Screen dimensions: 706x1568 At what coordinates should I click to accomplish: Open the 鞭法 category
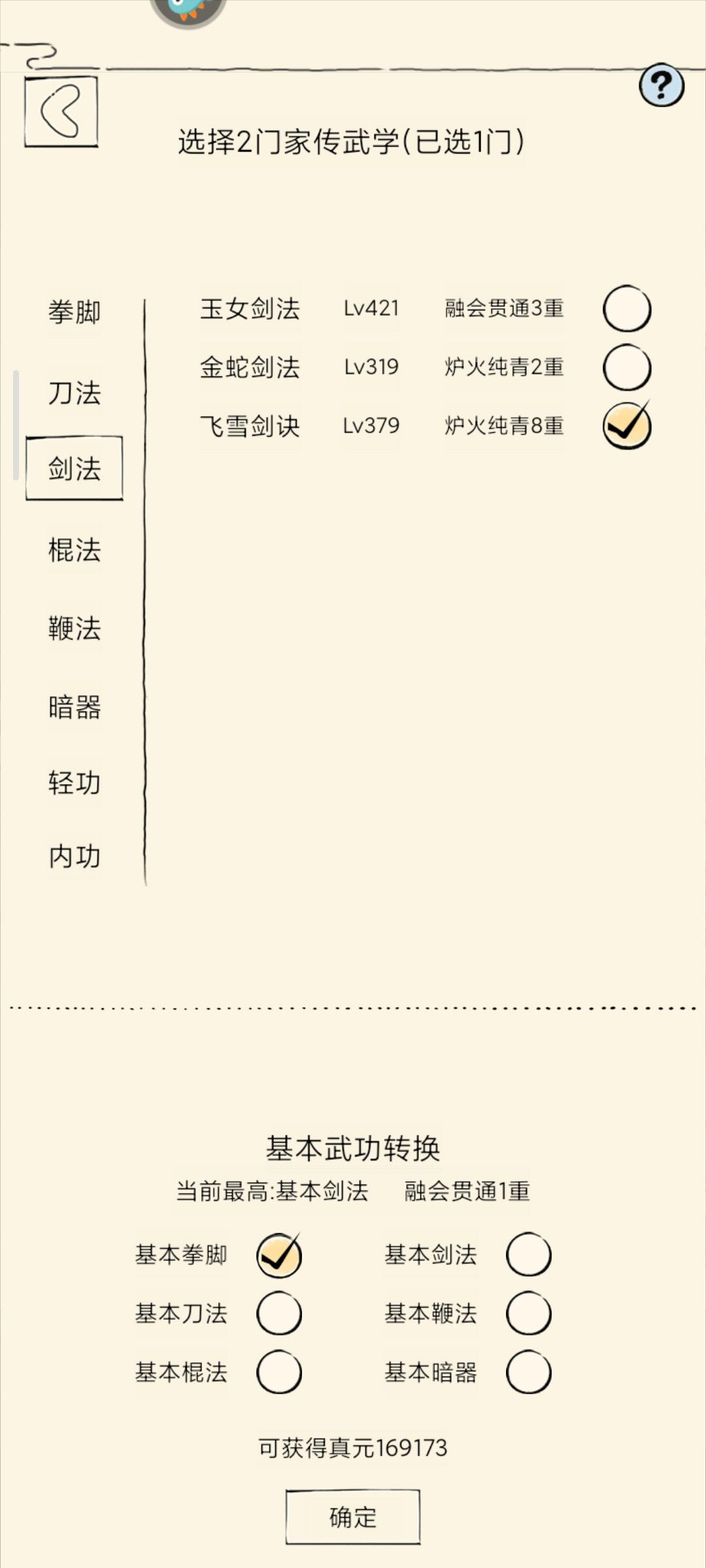tap(74, 627)
